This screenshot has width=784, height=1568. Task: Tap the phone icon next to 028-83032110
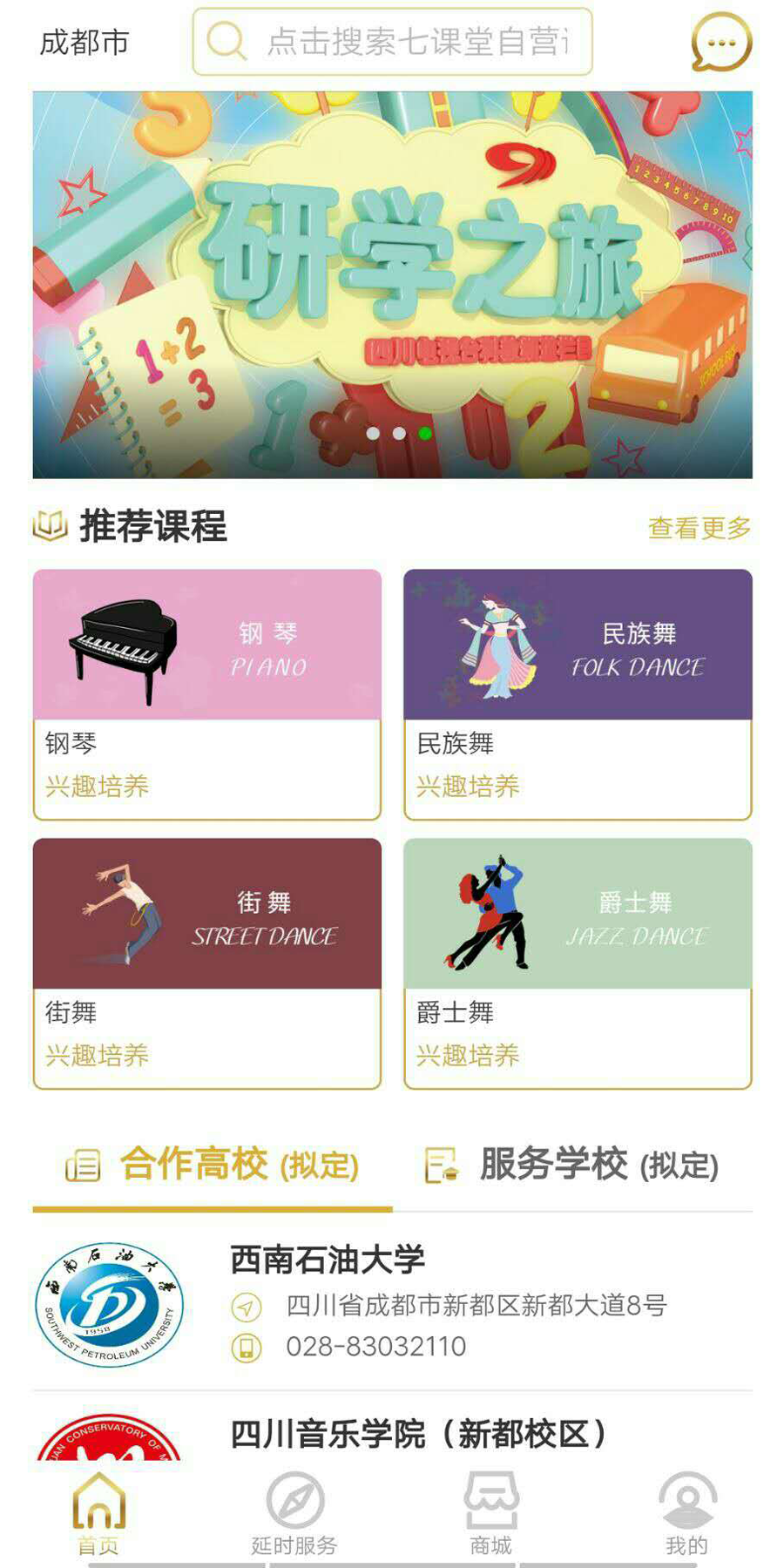click(246, 1347)
